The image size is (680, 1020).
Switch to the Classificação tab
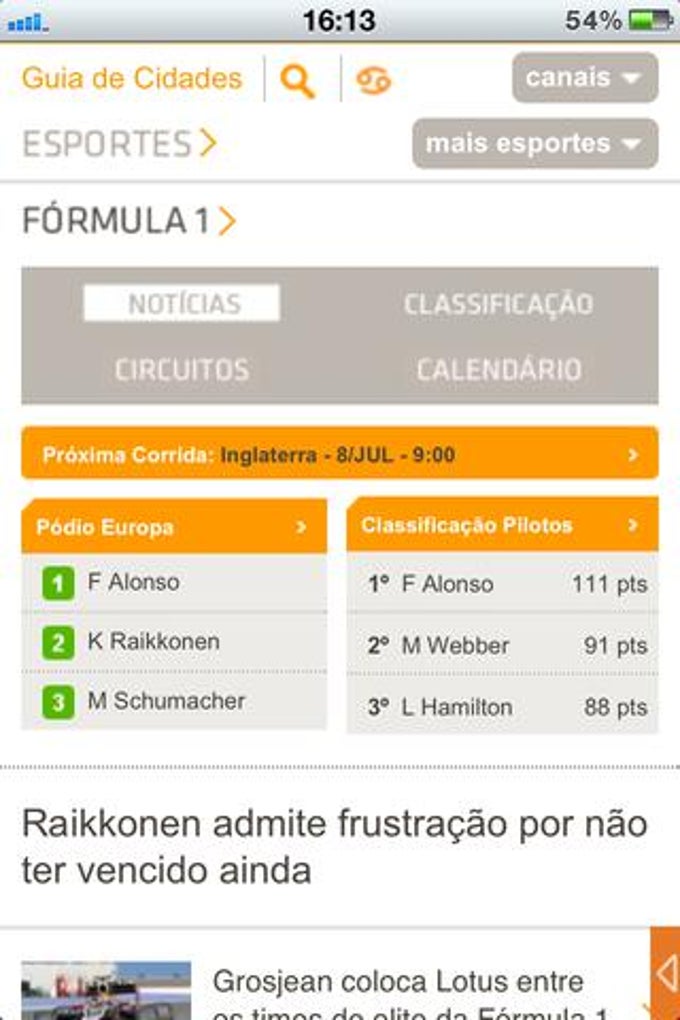(498, 304)
